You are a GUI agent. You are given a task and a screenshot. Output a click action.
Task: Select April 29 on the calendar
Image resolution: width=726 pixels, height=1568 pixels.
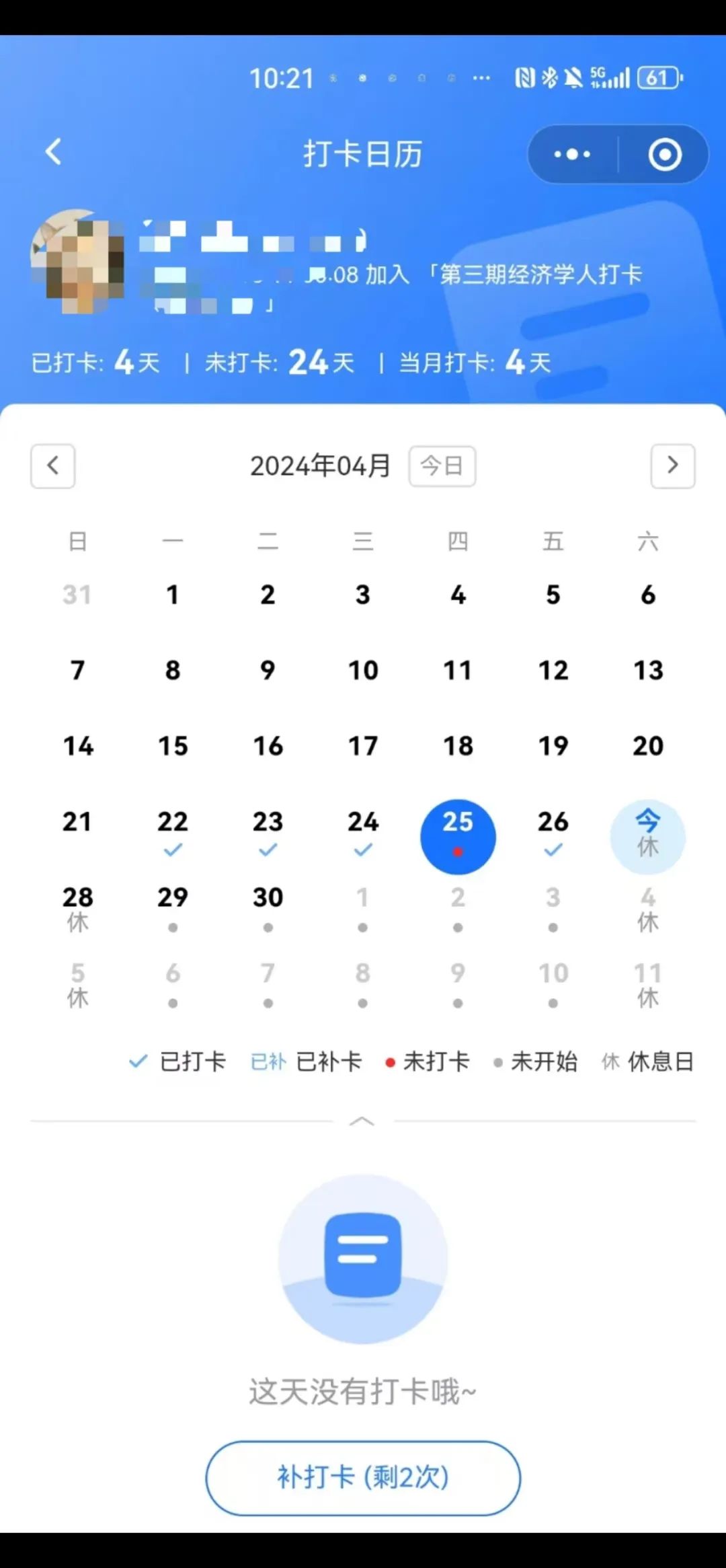coord(173,910)
